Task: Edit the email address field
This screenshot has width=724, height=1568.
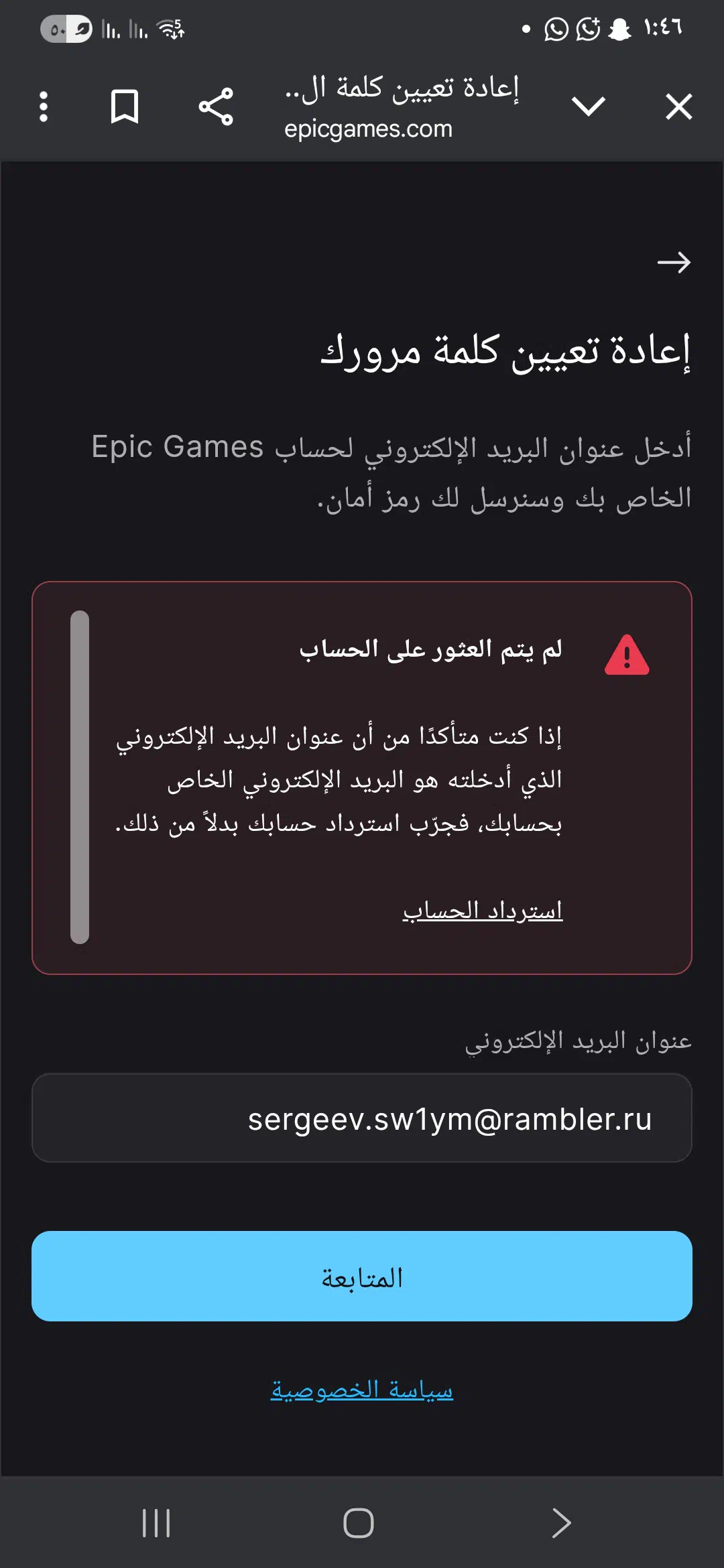Action: [362, 1118]
